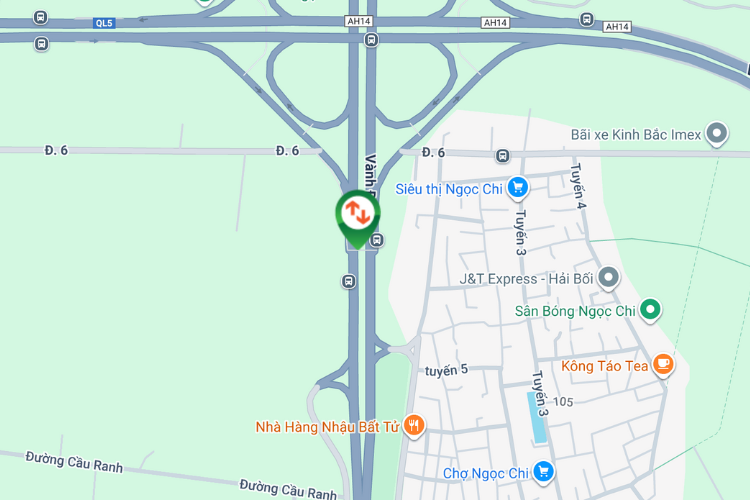The image size is (750, 500).
Task: Select Sân Bóng Ngọc Chi on the map
Action: (x=651, y=311)
